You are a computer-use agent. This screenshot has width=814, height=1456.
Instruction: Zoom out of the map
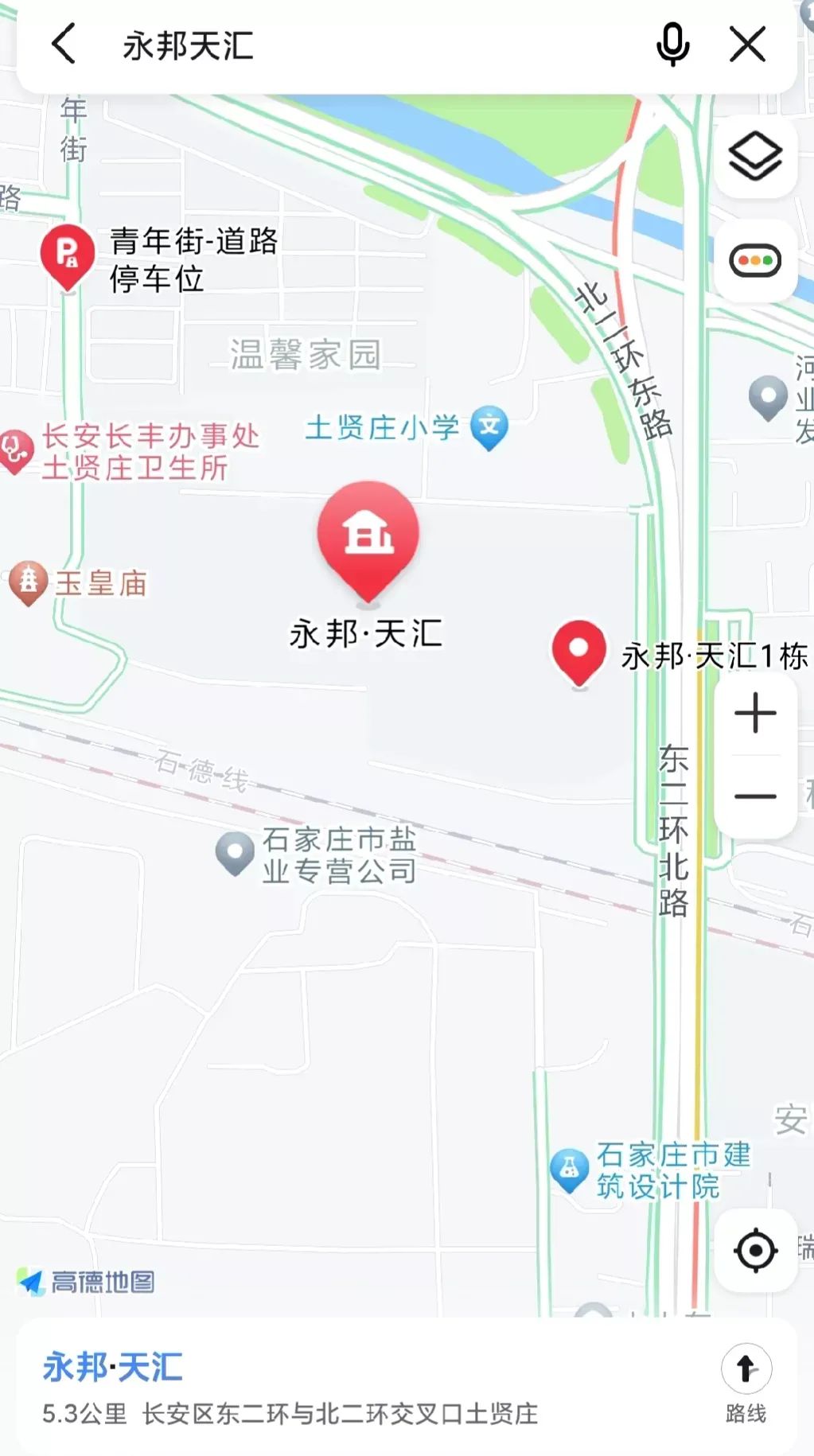755,796
